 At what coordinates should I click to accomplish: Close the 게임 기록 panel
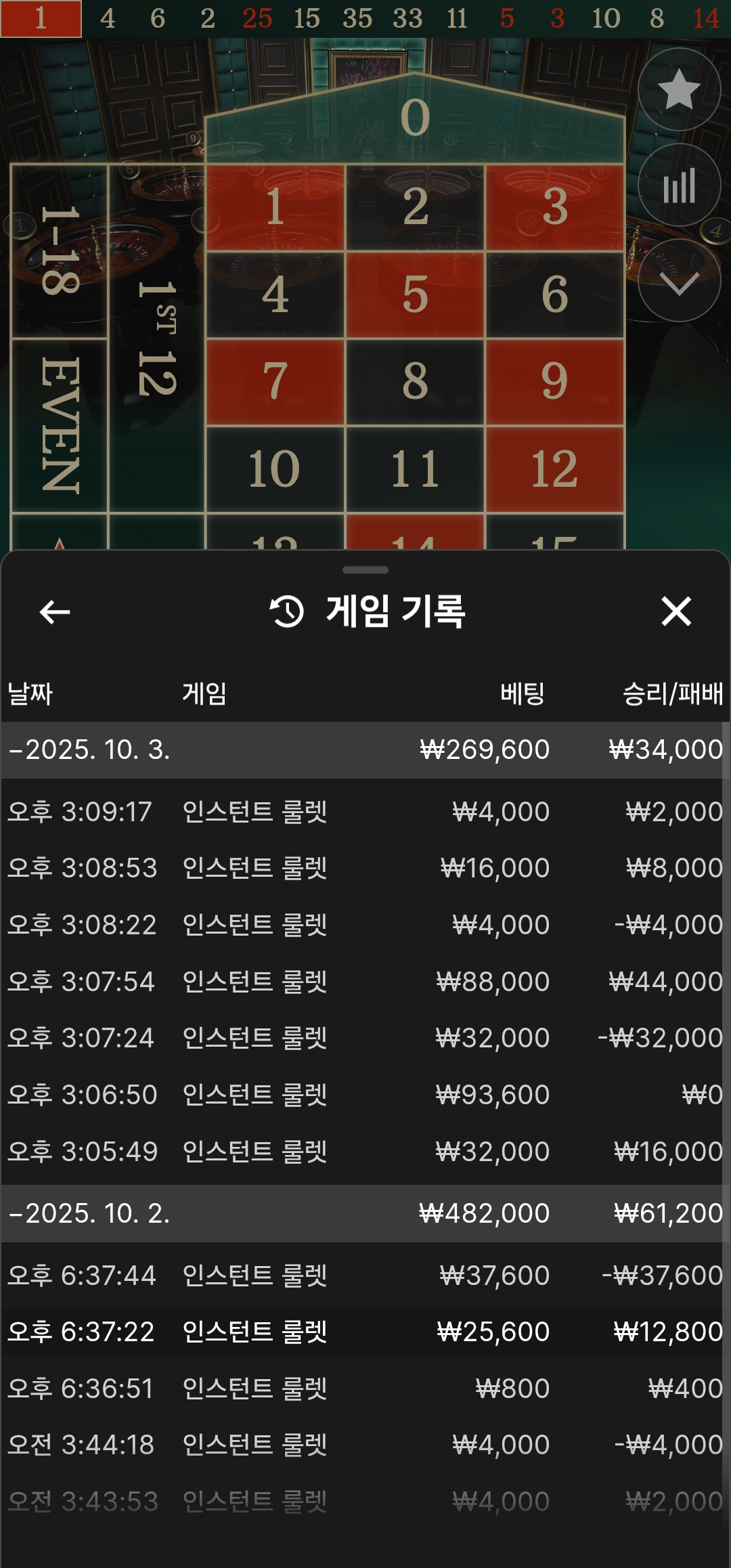pyautogui.click(x=675, y=611)
